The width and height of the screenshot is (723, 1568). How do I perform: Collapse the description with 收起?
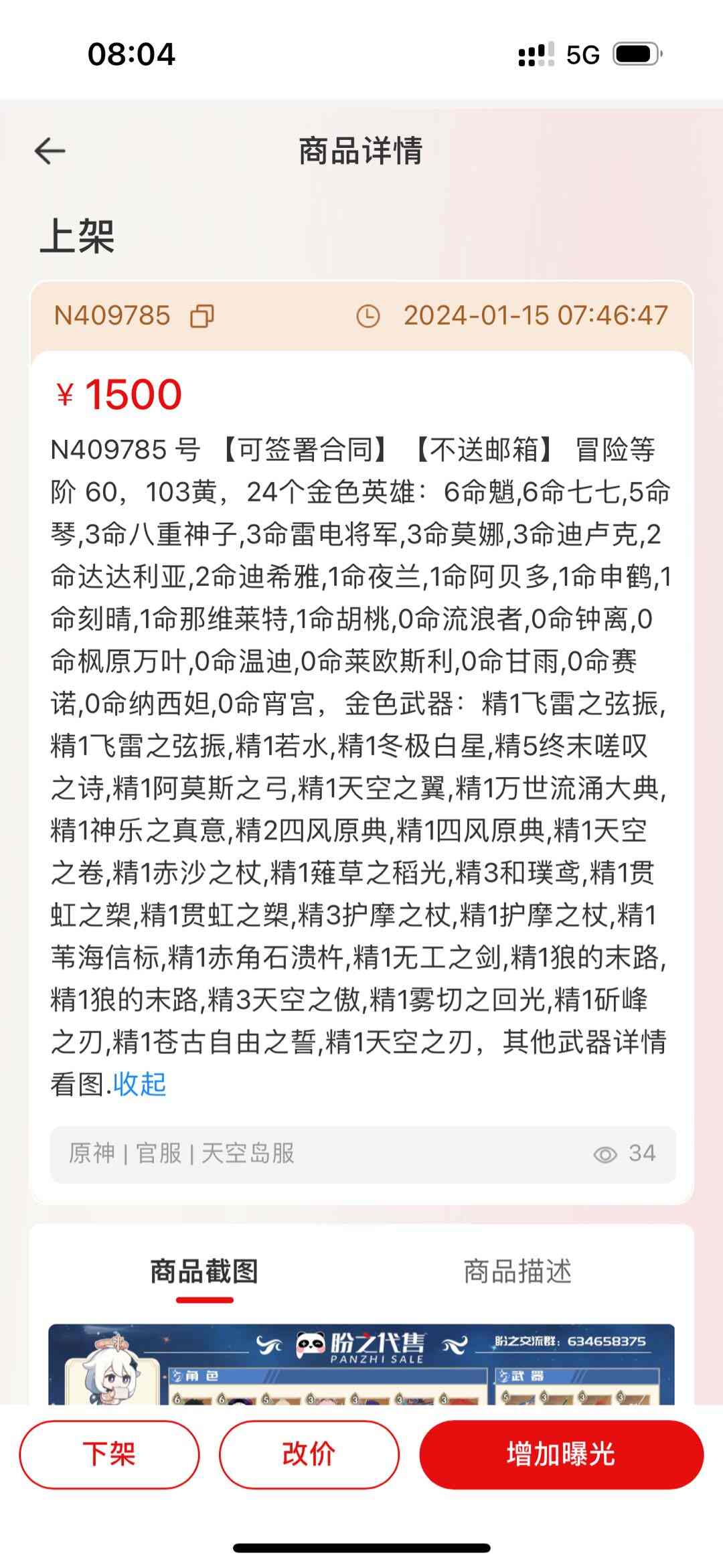(x=139, y=1084)
